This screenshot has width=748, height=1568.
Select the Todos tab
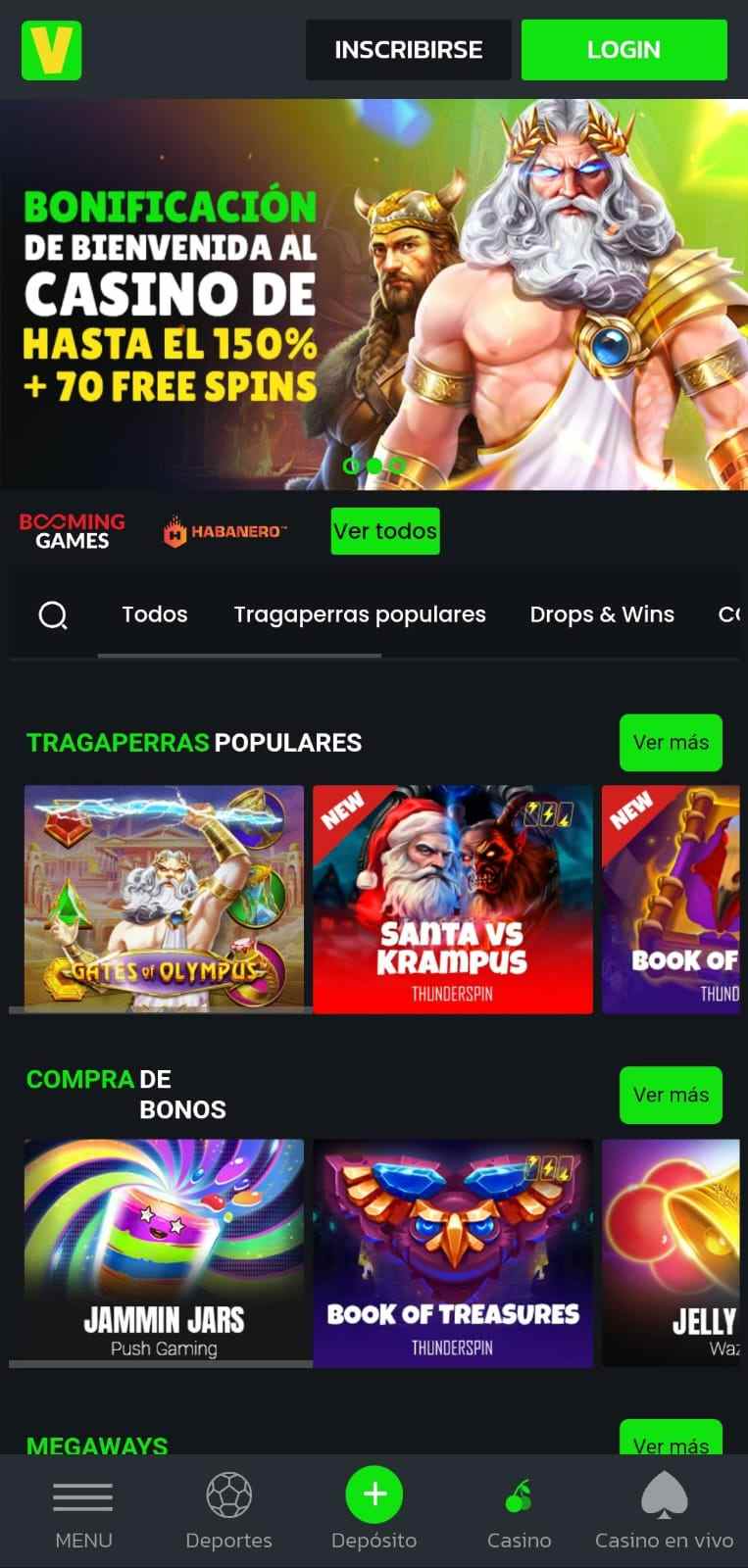(154, 614)
